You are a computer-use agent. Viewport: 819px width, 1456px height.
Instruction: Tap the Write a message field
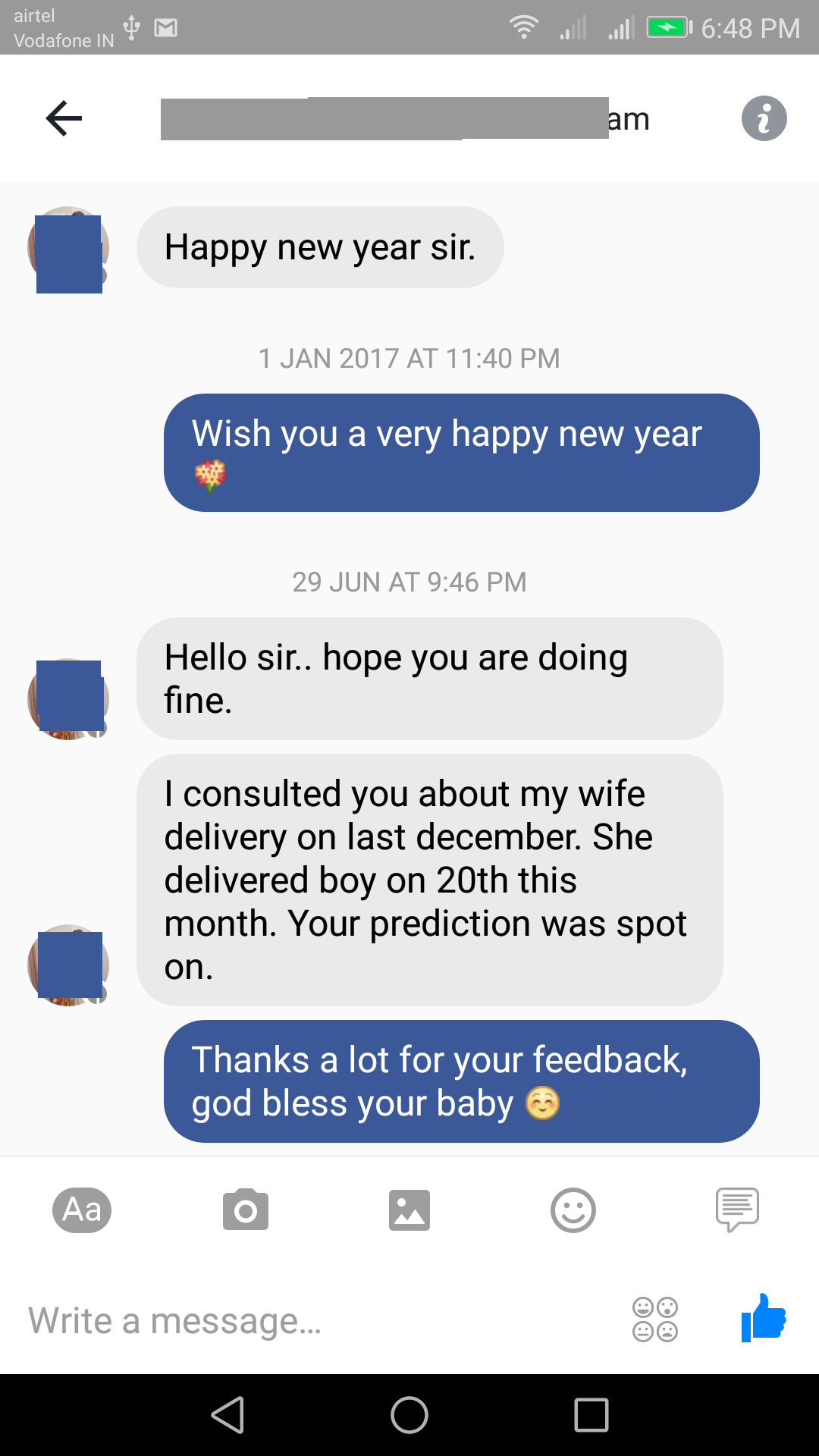pyautogui.click(x=318, y=1320)
